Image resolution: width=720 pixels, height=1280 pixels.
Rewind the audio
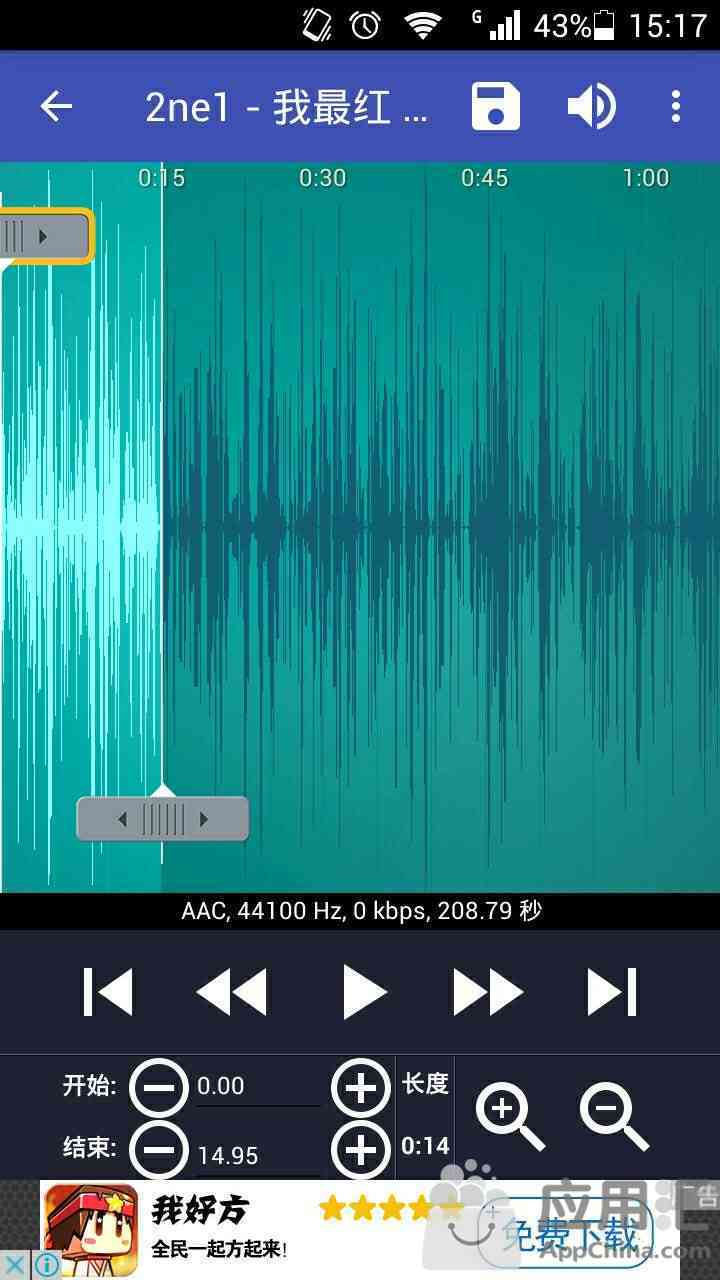tap(232, 992)
